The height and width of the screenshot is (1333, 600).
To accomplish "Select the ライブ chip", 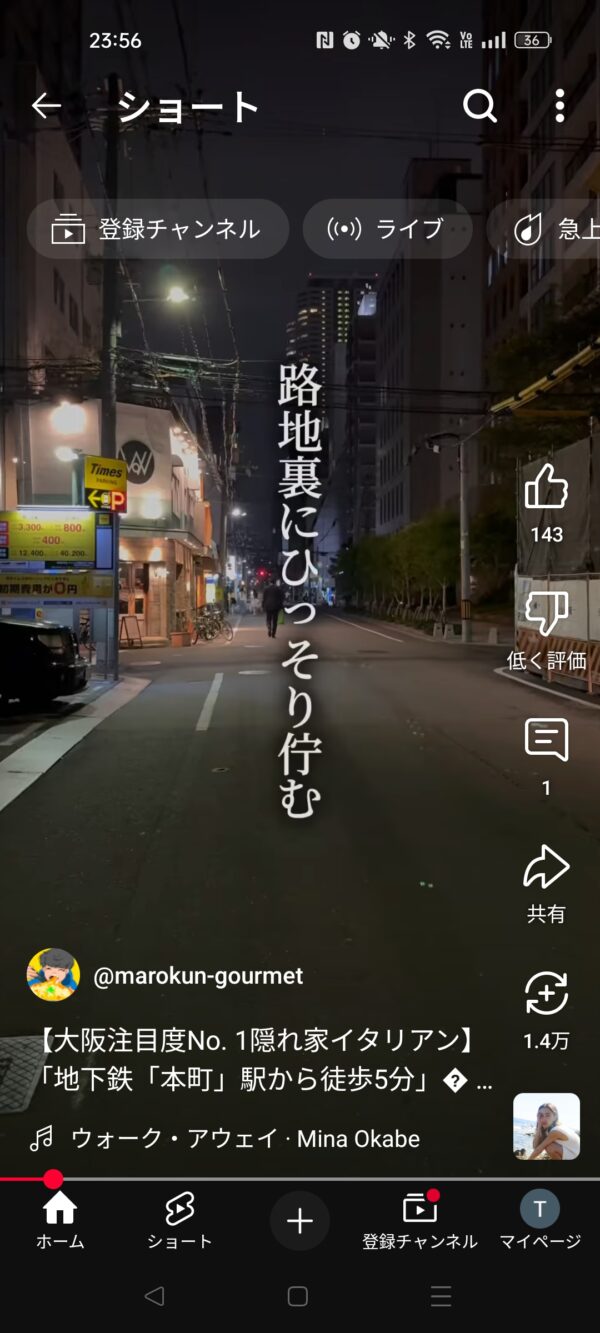I will [x=387, y=229].
